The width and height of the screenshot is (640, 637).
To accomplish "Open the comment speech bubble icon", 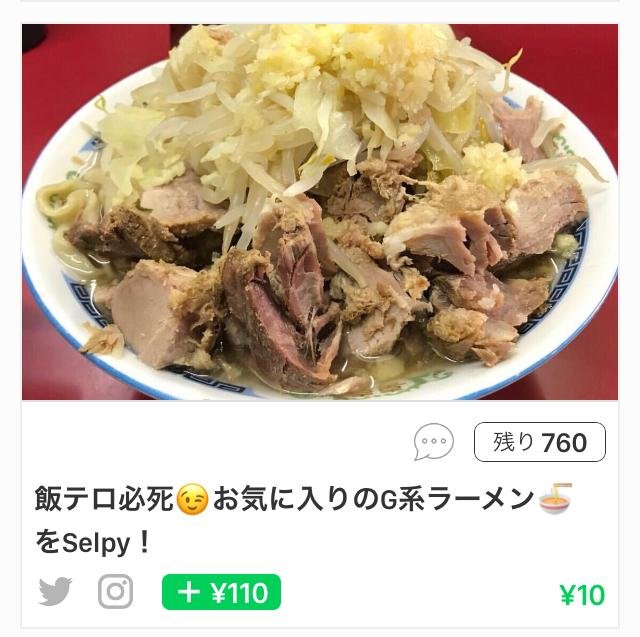I will [x=434, y=442].
